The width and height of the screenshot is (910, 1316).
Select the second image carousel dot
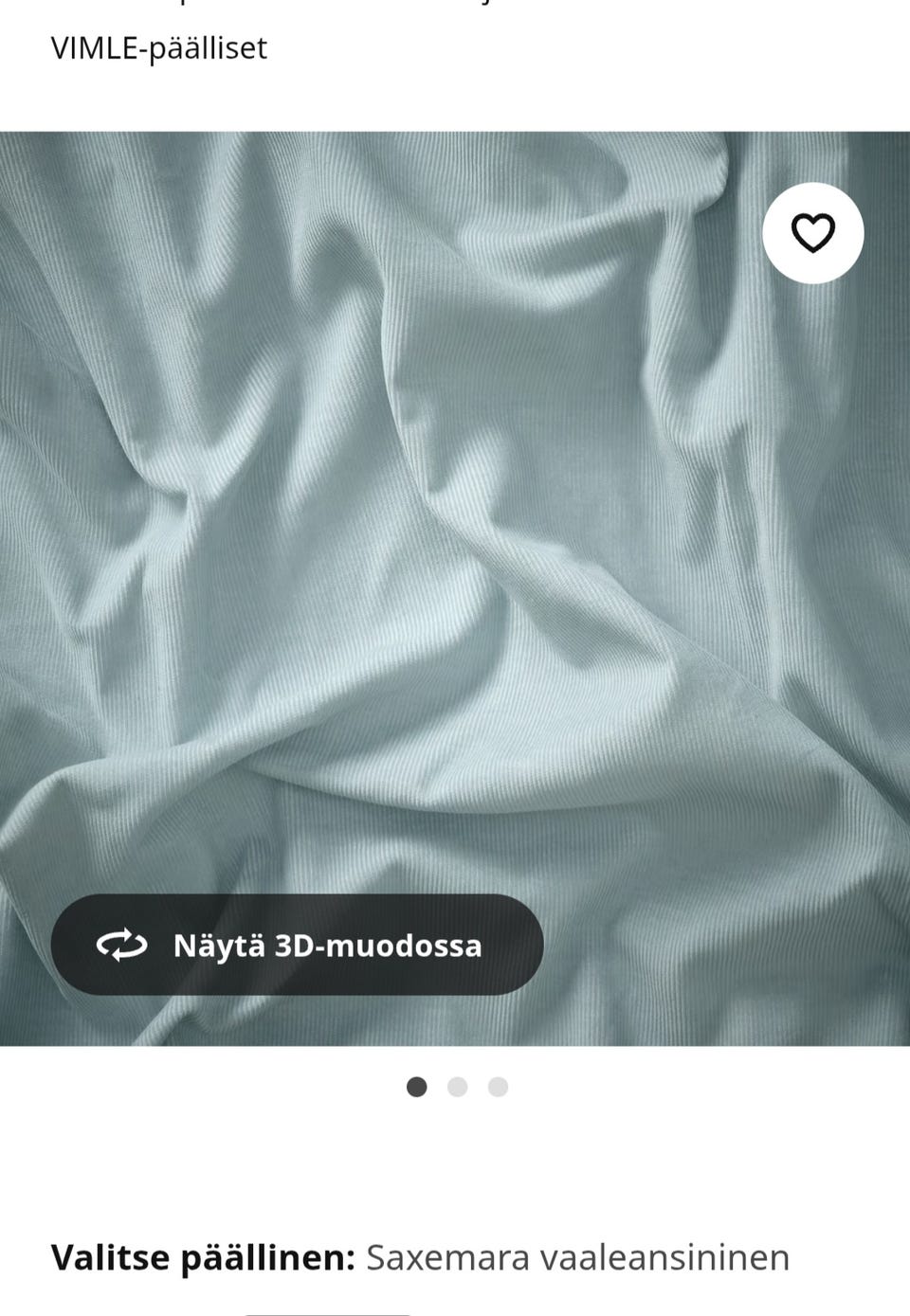click(x=458, y=1087)
